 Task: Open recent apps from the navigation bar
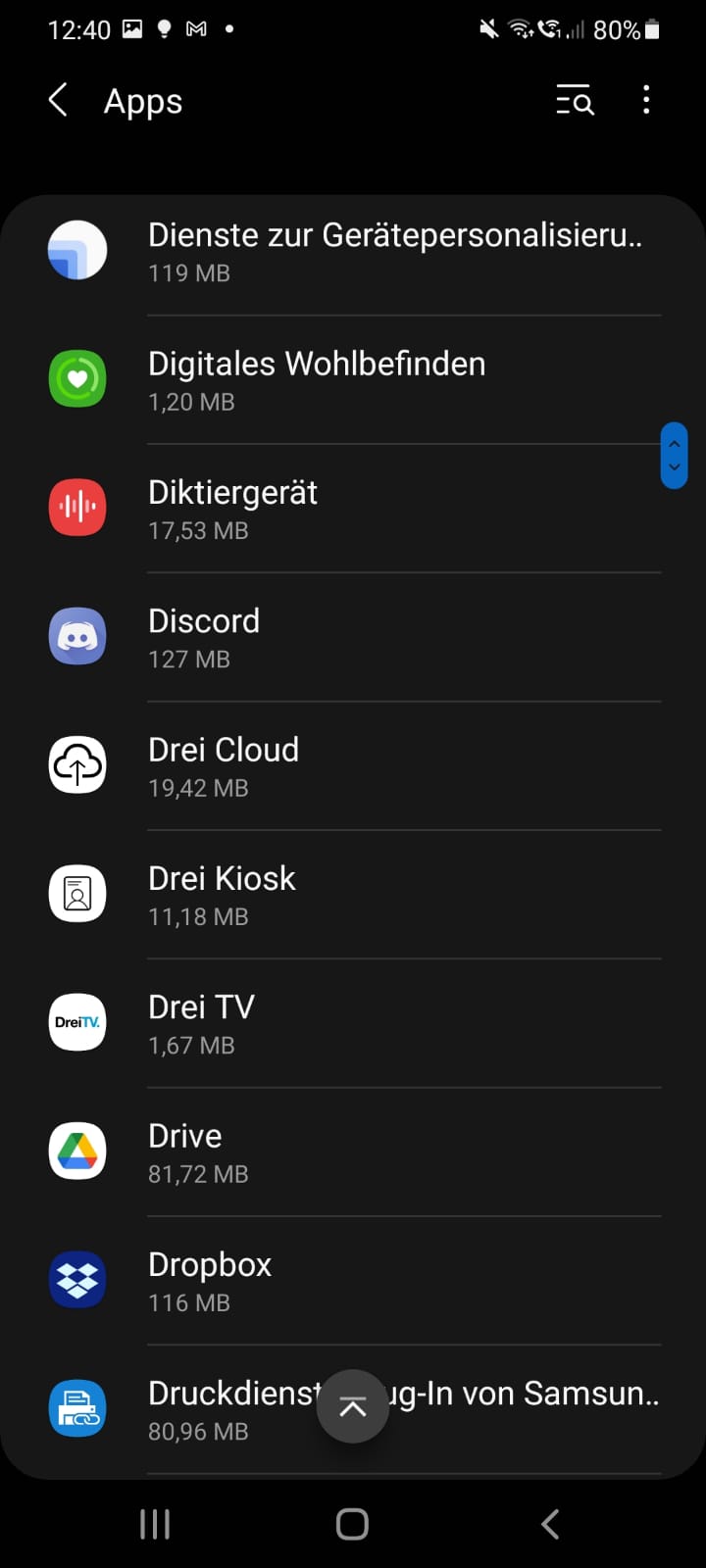coord(155,1524)
